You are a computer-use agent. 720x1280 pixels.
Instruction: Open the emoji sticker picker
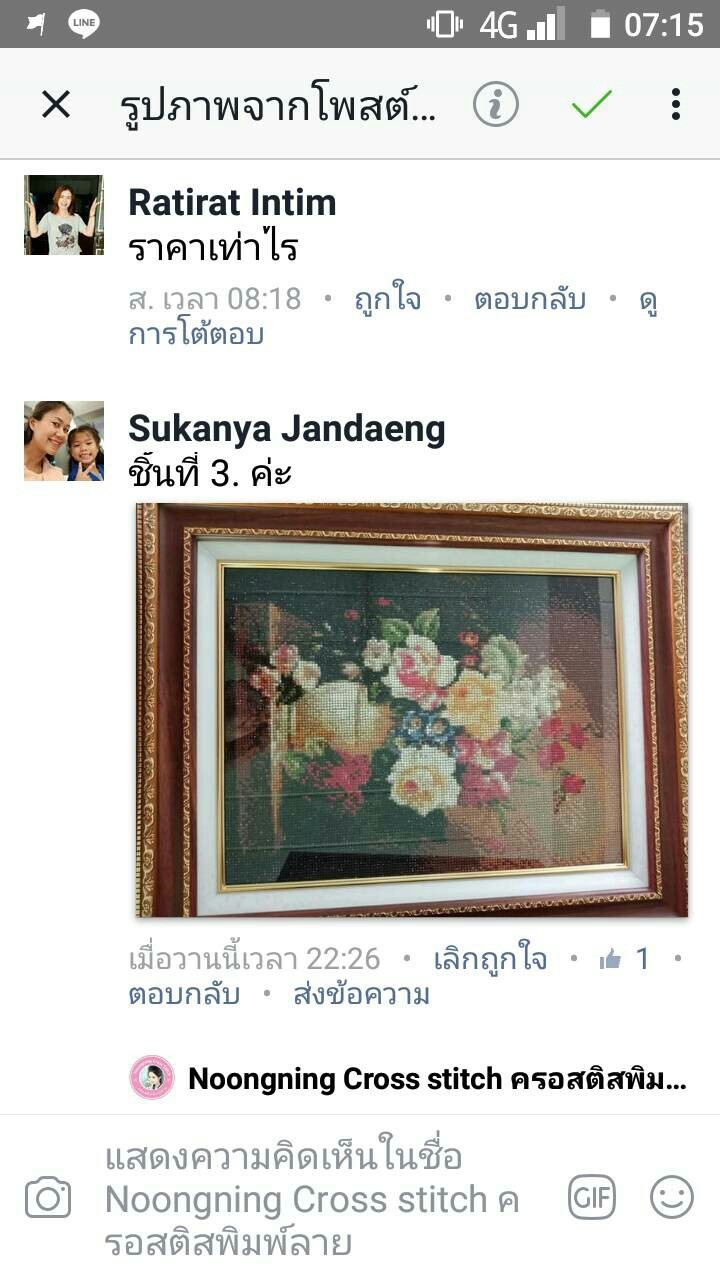pyautogui.click(x=671, y=1197)
